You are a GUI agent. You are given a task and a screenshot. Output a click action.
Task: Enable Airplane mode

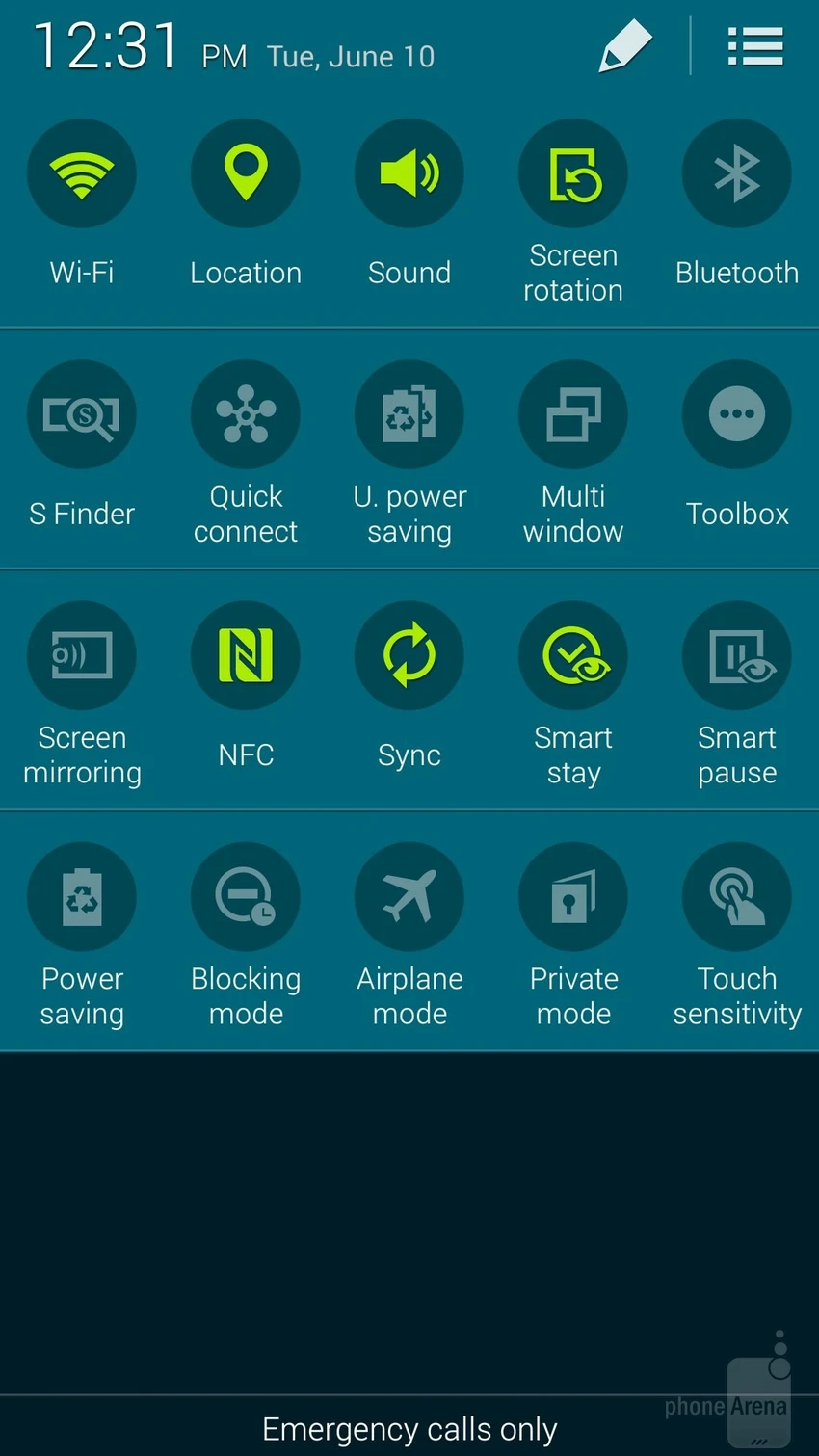[x=409, y=896]
